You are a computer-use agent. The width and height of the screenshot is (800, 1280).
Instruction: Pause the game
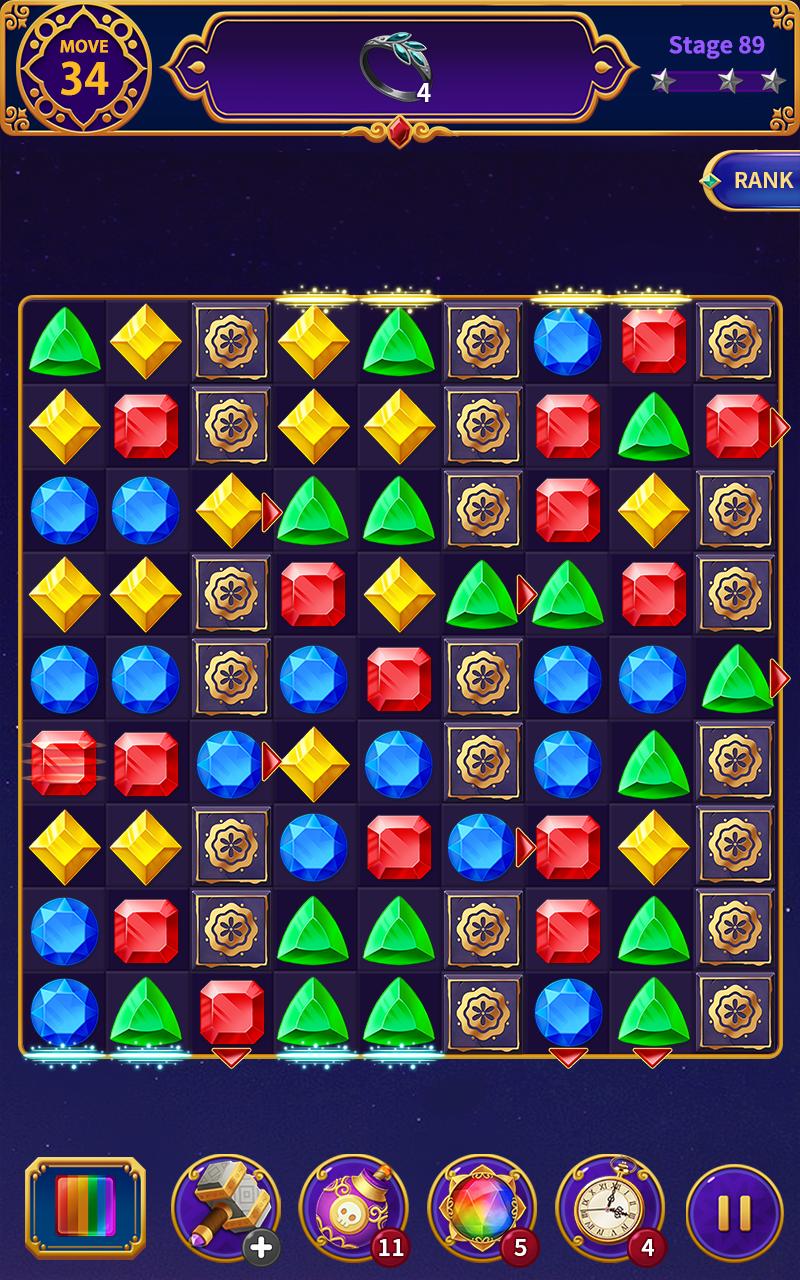point(735,1213)
